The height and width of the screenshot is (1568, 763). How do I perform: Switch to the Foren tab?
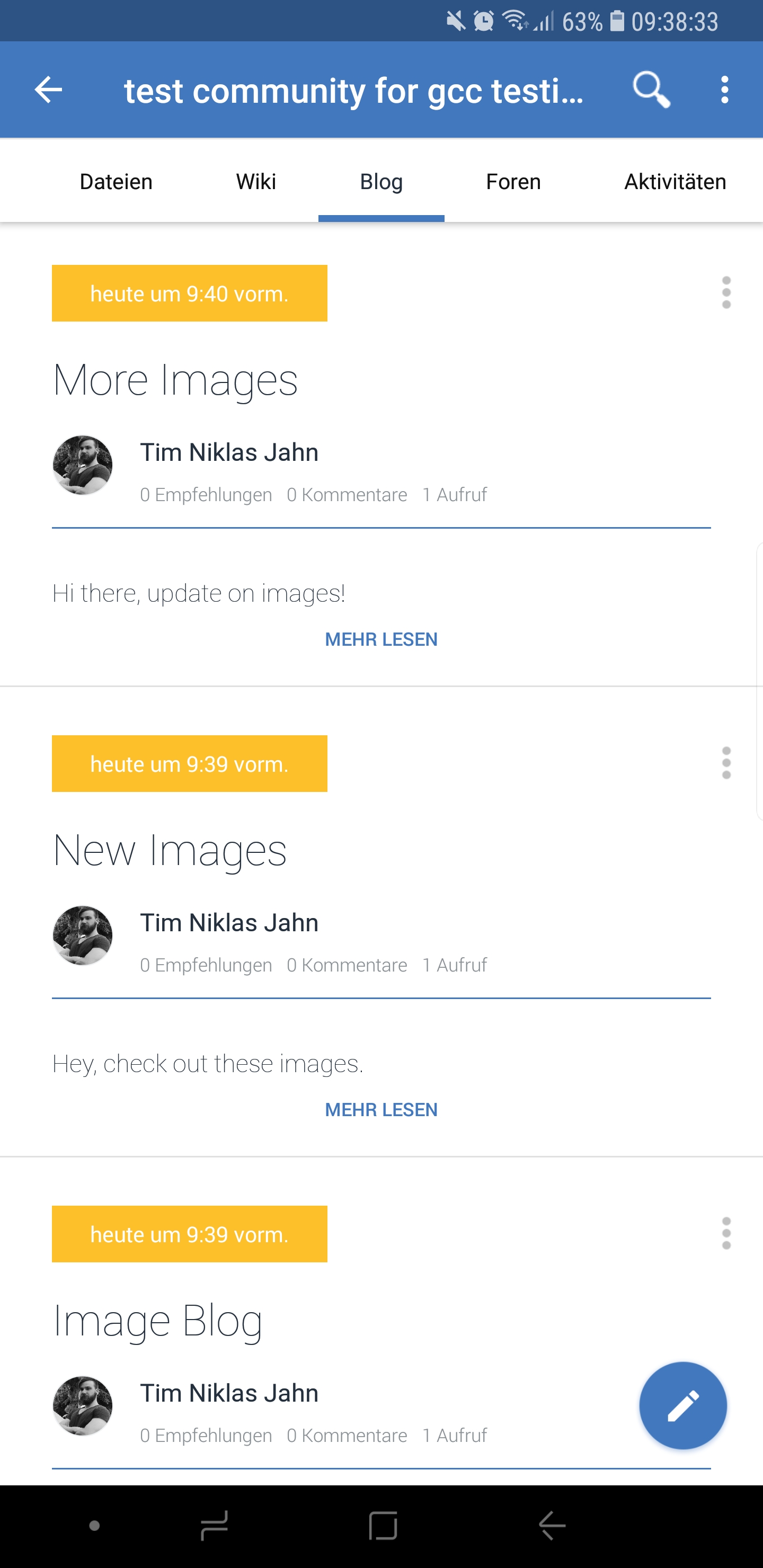[x=513, y=181]
